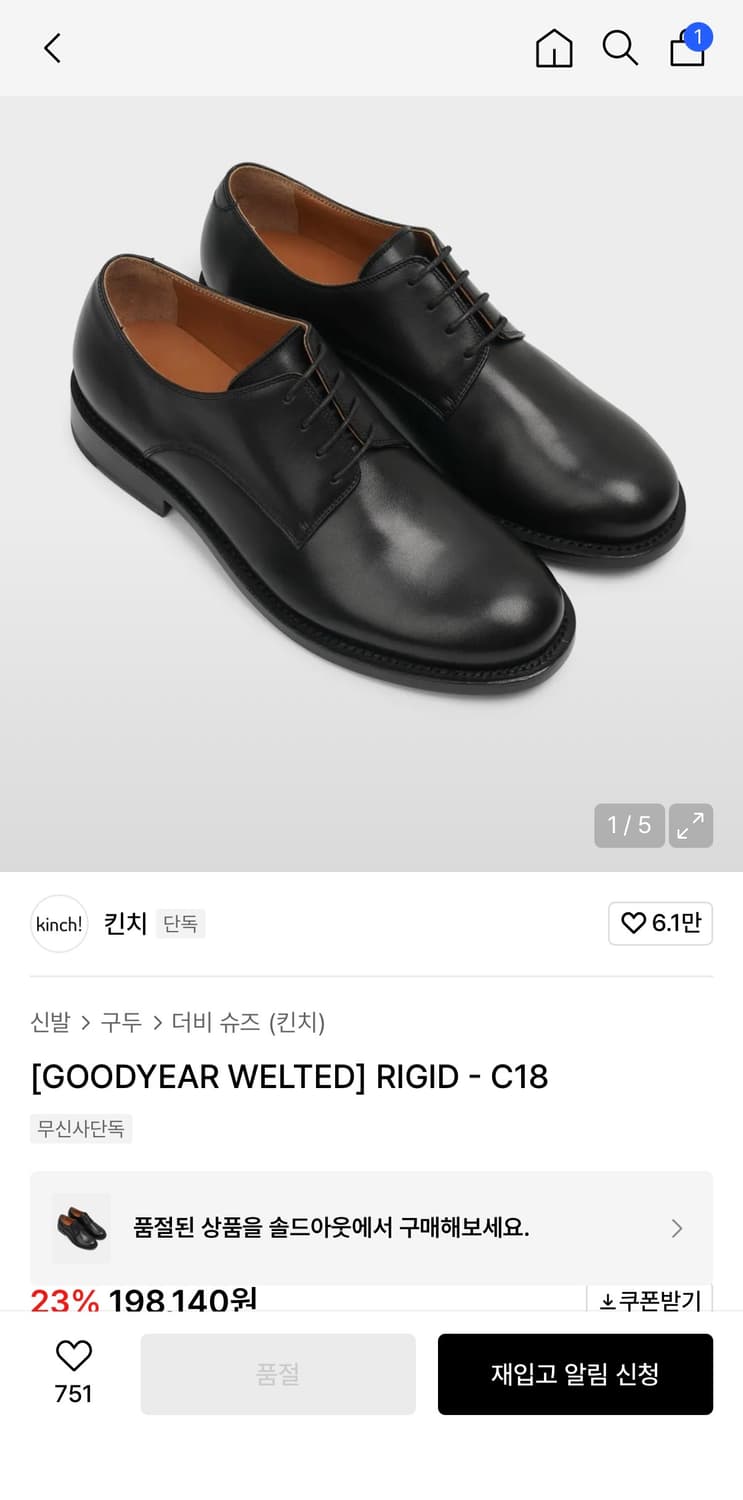Expand the product photo to fullscreen
The width and height of the screenshot is (743, 1500).
[x=691, y=825]
